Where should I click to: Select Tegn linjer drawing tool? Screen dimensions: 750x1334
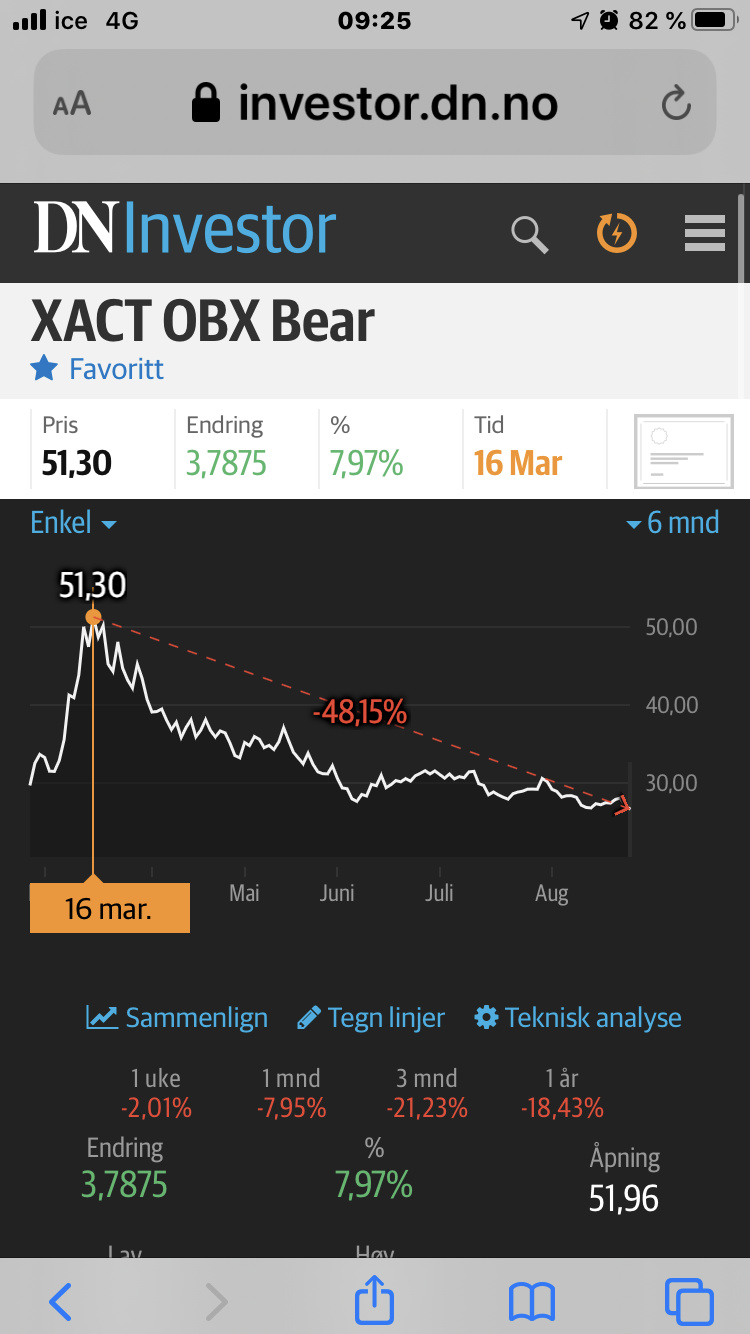(371, 1018)
